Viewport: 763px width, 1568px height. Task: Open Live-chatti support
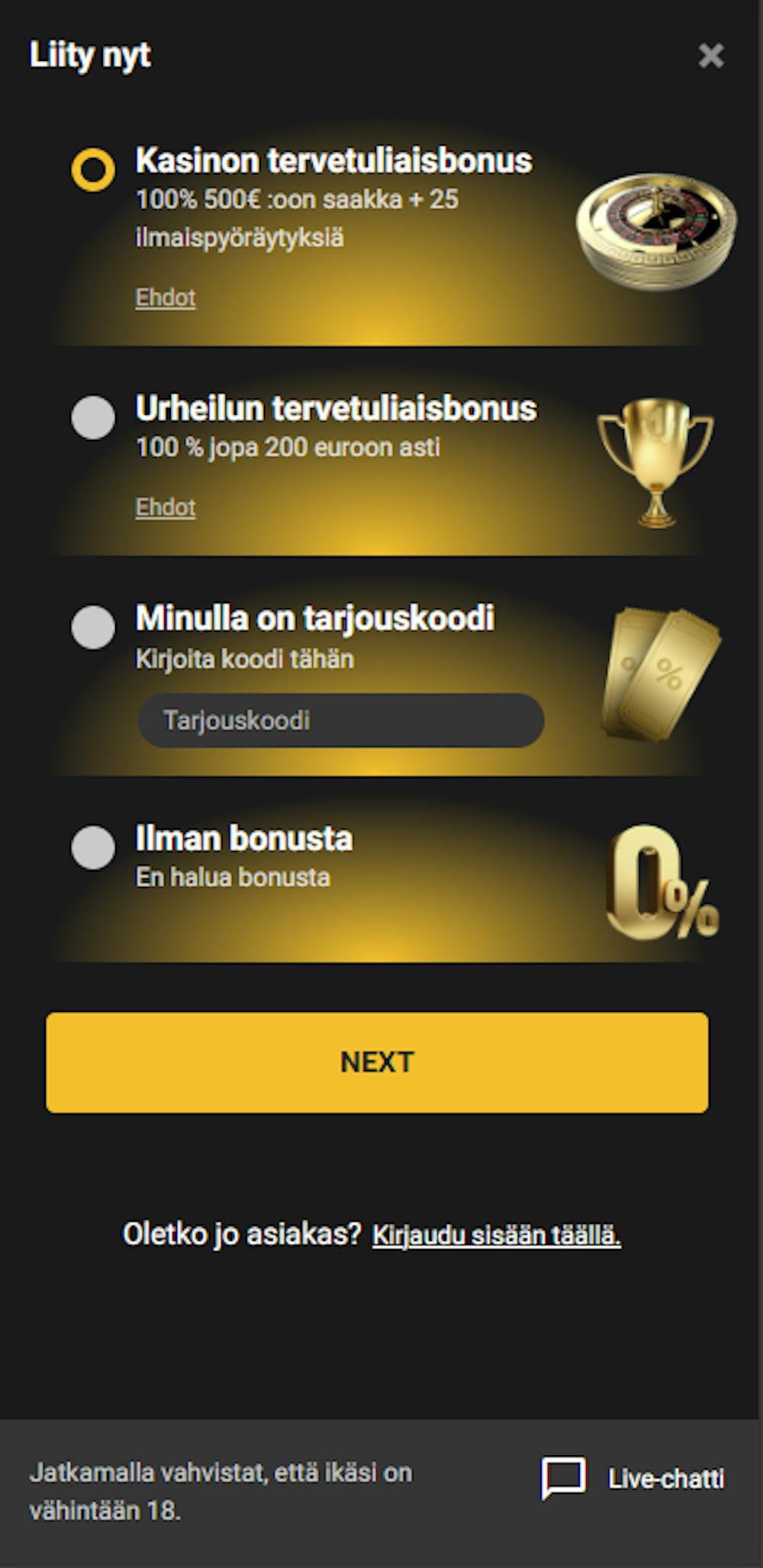(633, 1479)
